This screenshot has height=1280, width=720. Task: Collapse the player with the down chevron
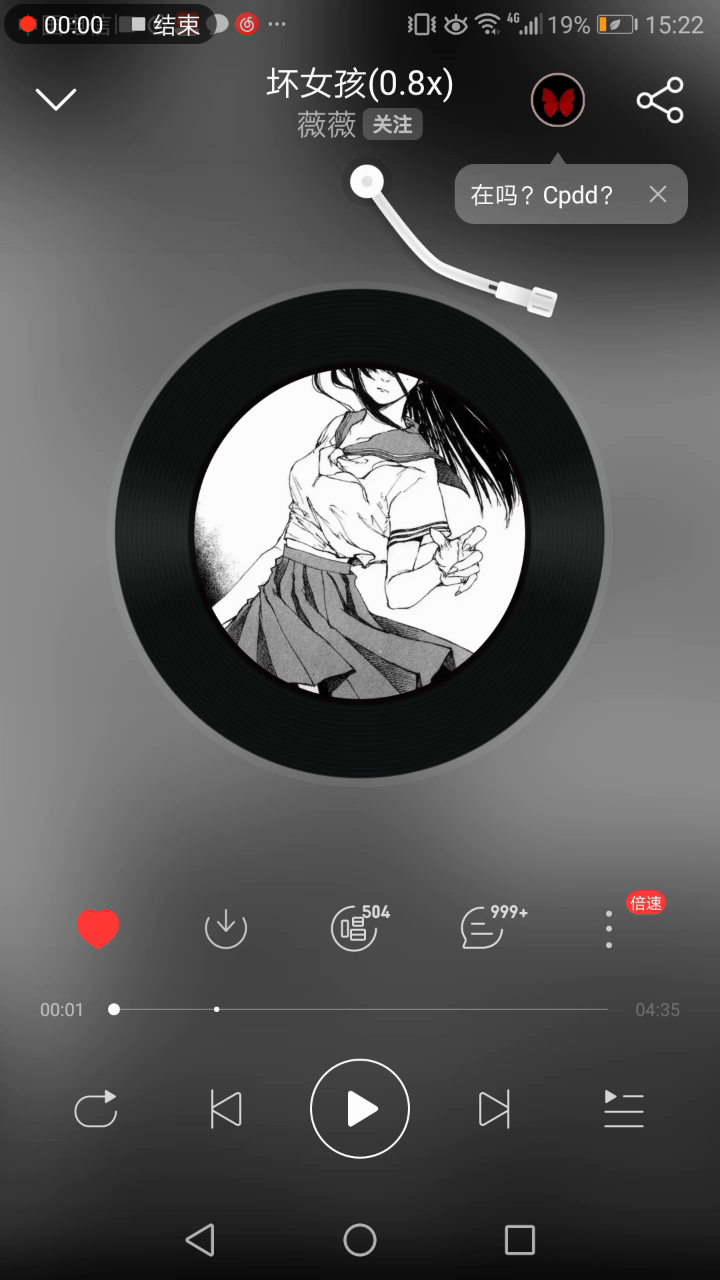pos(56,99)
